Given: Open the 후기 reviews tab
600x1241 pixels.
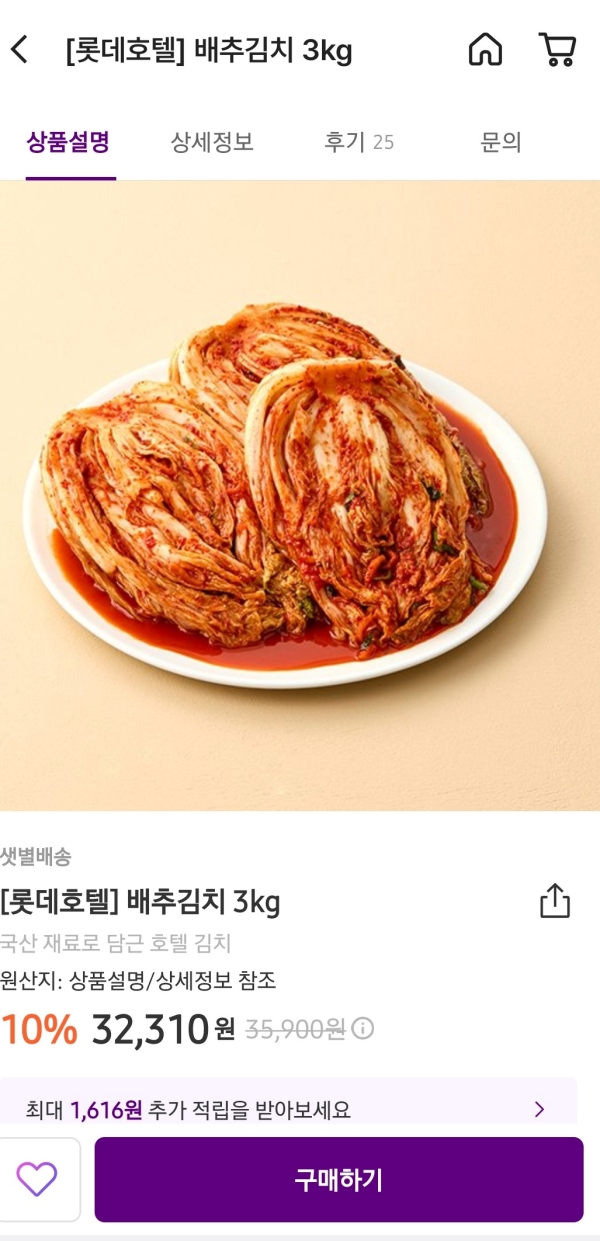Looking at the screenshot, I should (x=358, y=142).
